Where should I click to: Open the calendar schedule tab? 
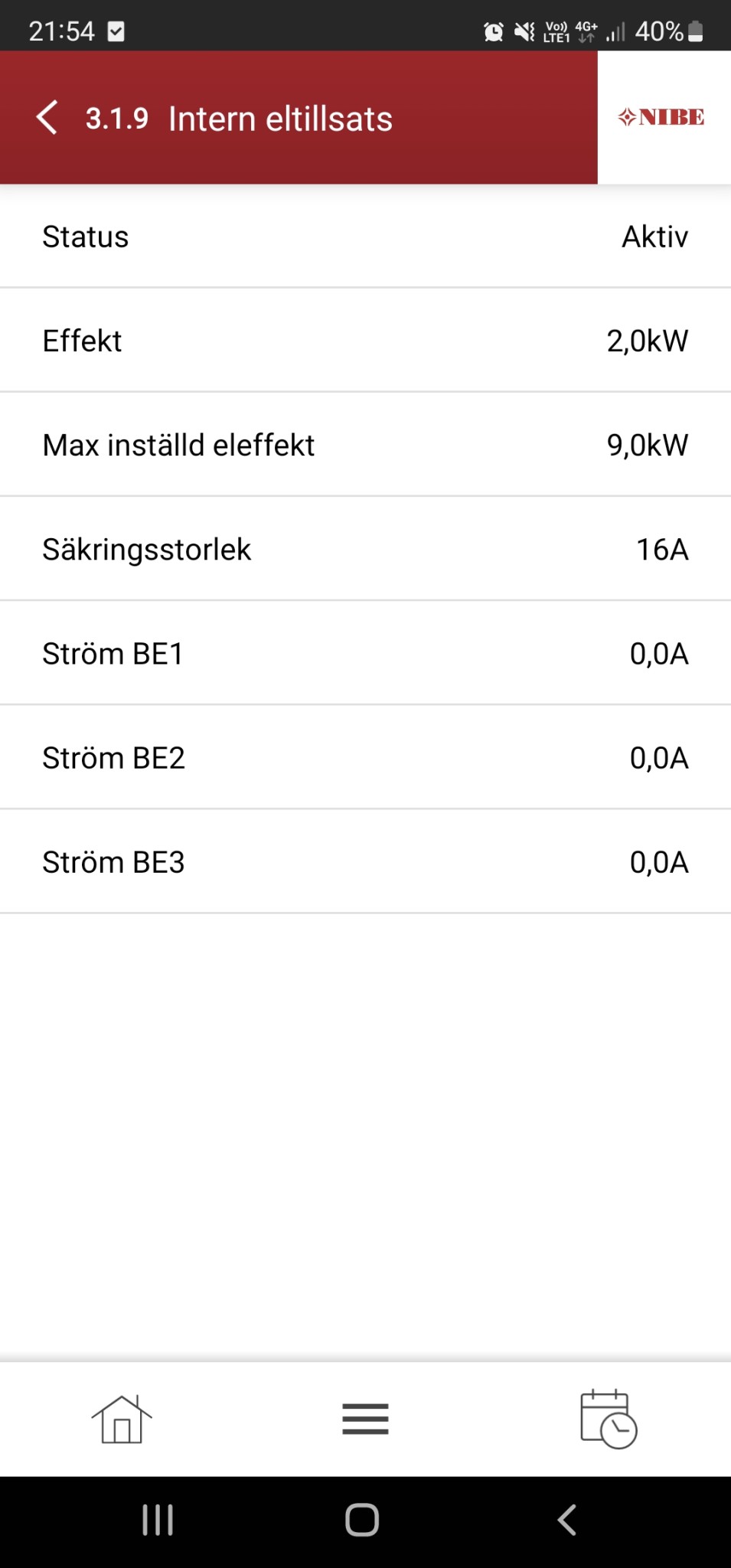point(609,1419)
